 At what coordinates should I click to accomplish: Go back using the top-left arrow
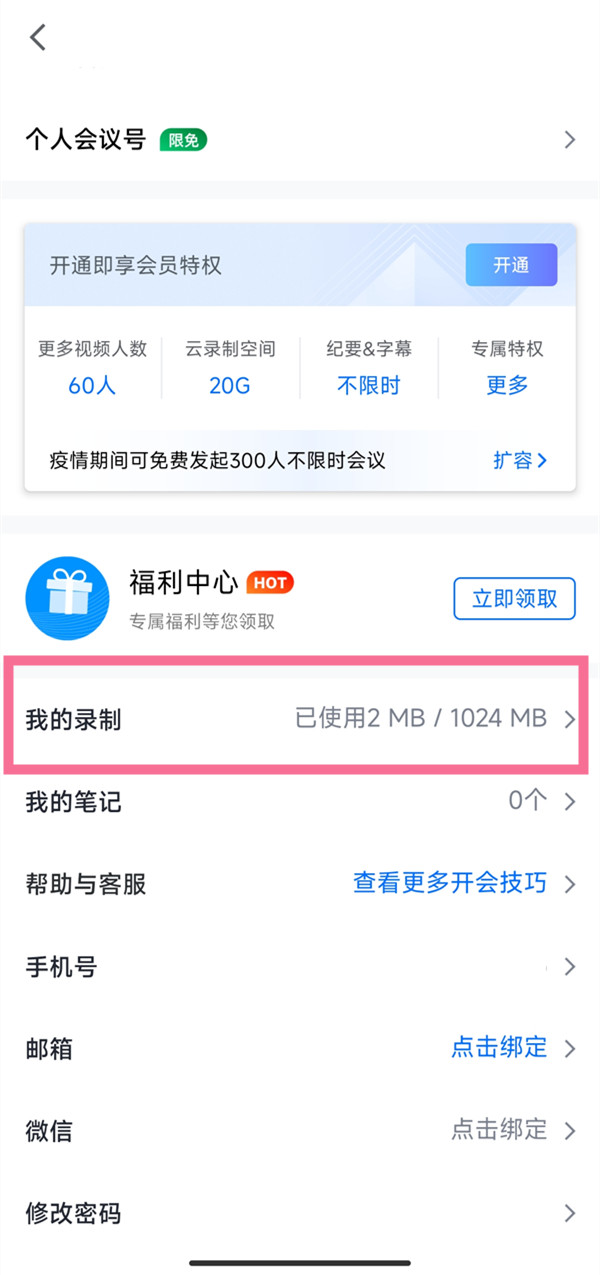point(38,38)
